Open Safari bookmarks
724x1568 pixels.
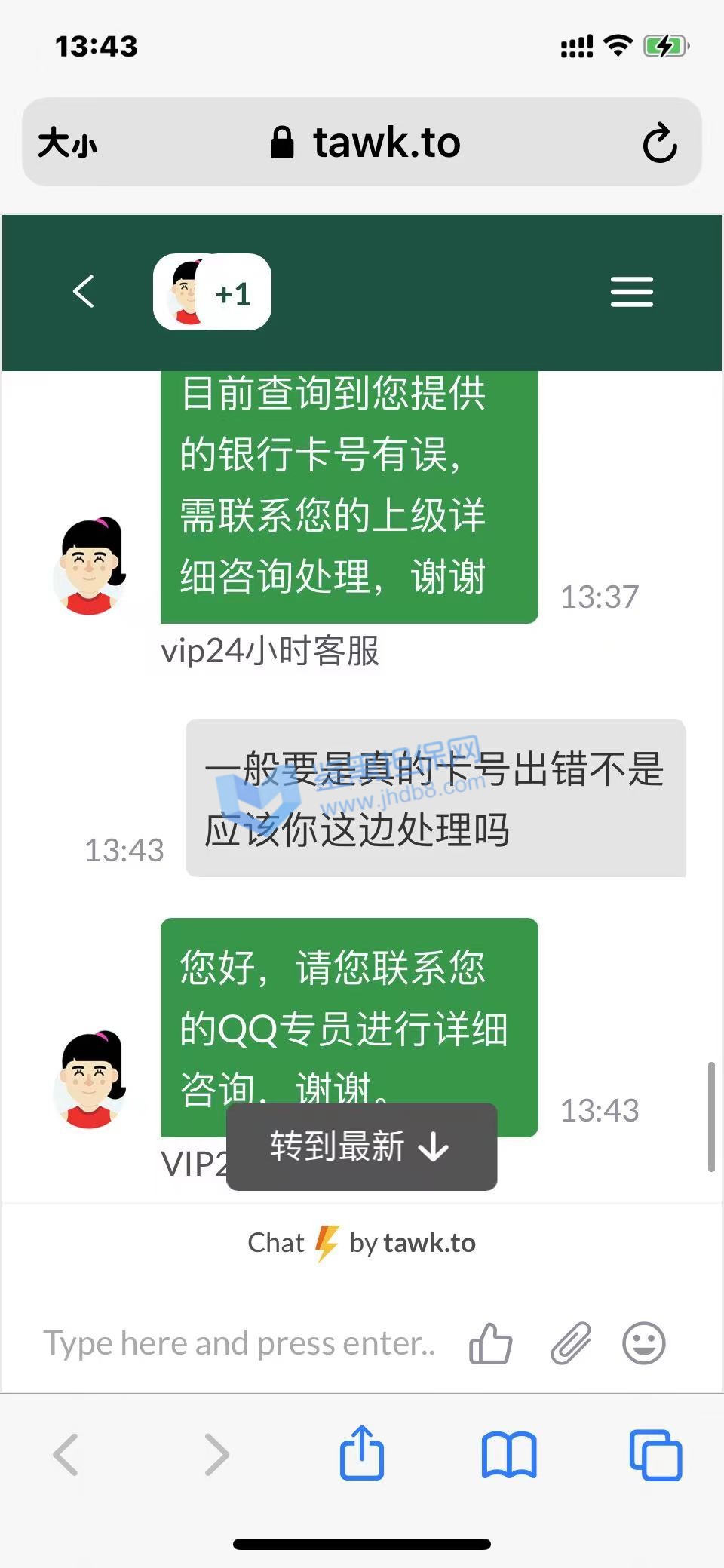click(509, 1455)
